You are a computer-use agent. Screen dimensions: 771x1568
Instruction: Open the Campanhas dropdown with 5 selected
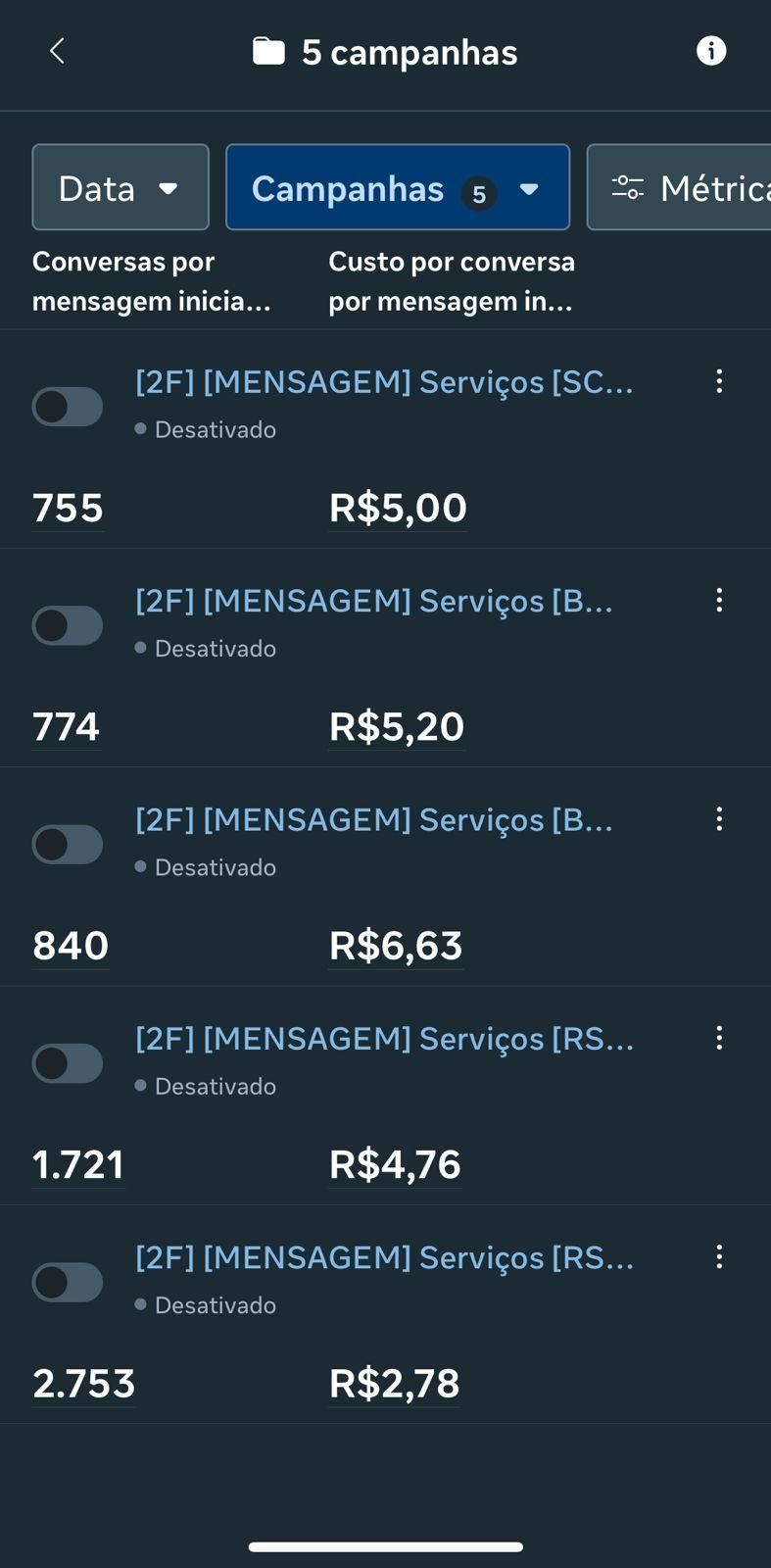(x=398, y=187)
